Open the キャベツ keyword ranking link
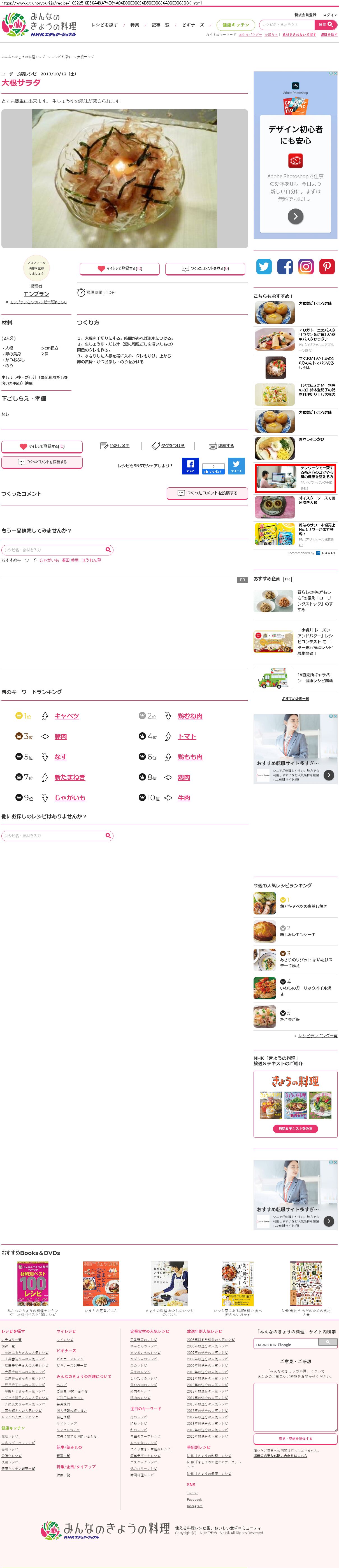The width and height of the screenshot is (339, 1568). pyautogui.click(x=67, y=716)
